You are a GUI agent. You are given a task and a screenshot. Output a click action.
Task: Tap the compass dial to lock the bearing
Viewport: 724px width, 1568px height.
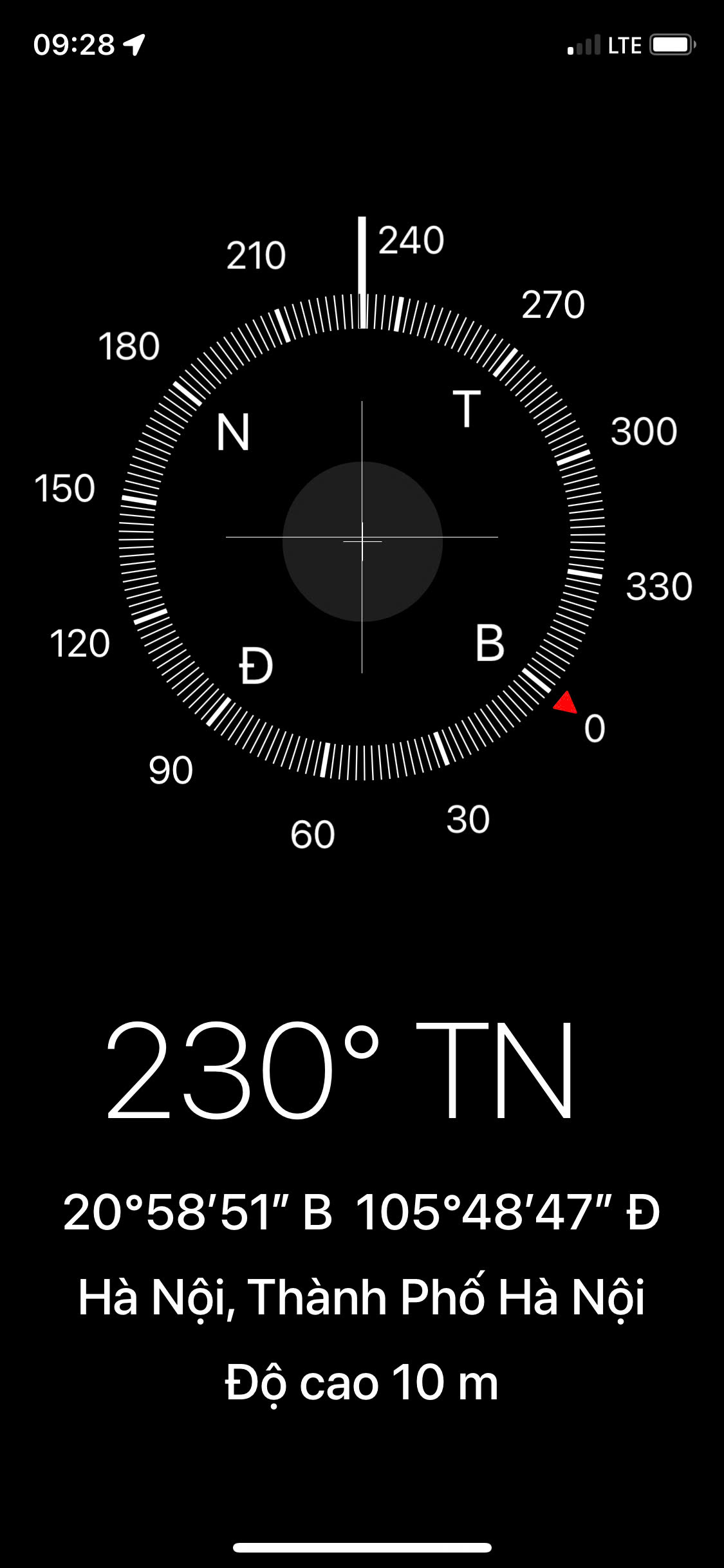[x=362, y=537]
